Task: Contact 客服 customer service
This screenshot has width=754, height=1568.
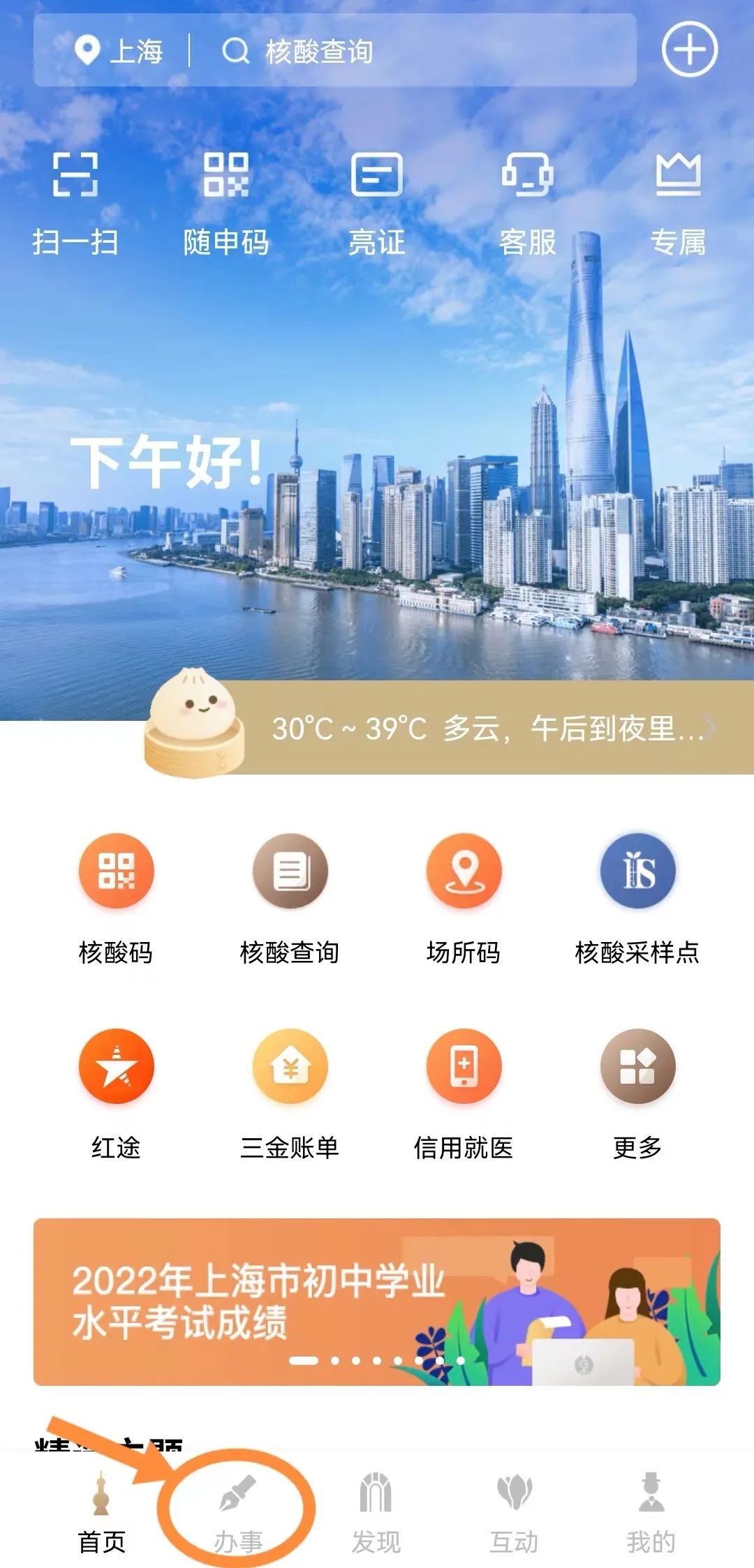Action: (x=527, y=202)
